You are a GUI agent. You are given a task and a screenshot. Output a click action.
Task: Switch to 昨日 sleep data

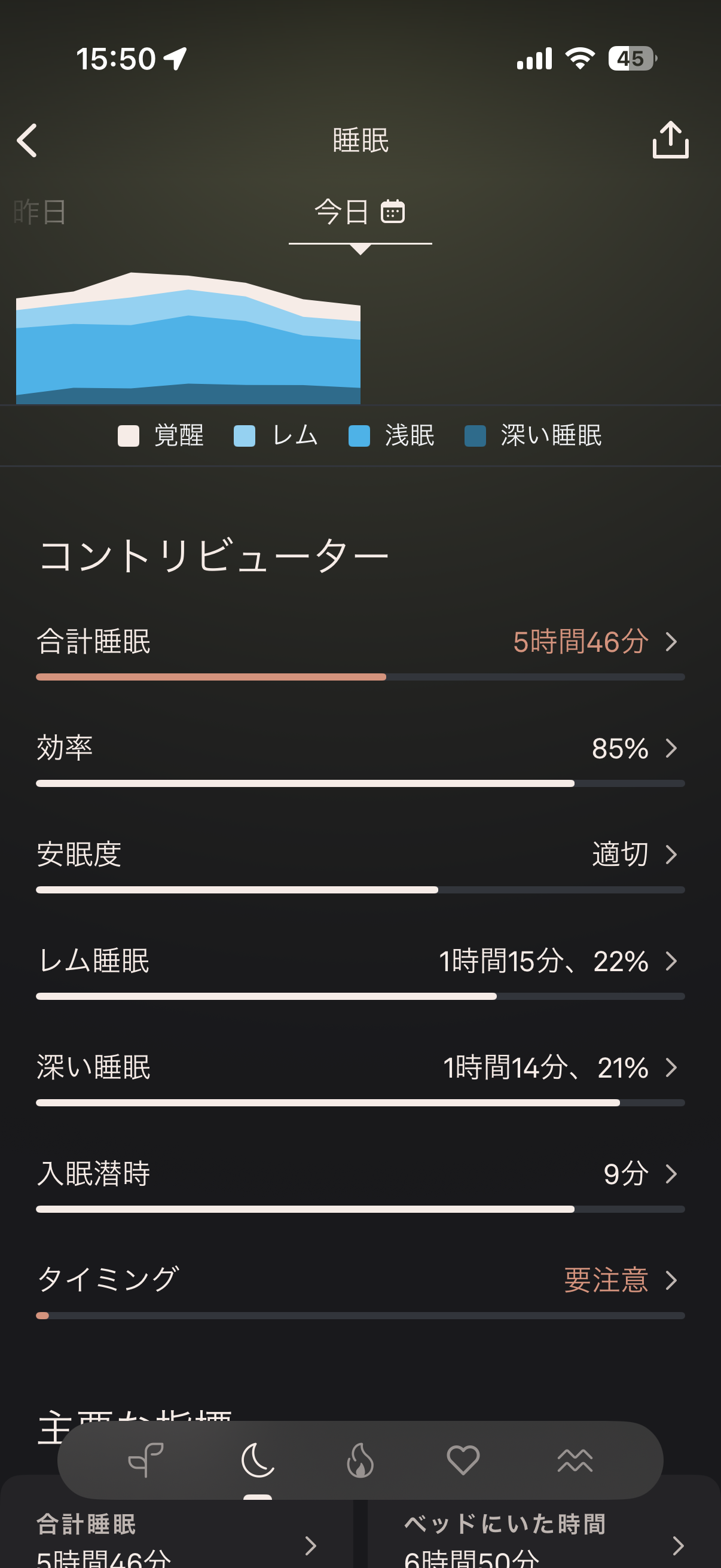pos(40,212)
